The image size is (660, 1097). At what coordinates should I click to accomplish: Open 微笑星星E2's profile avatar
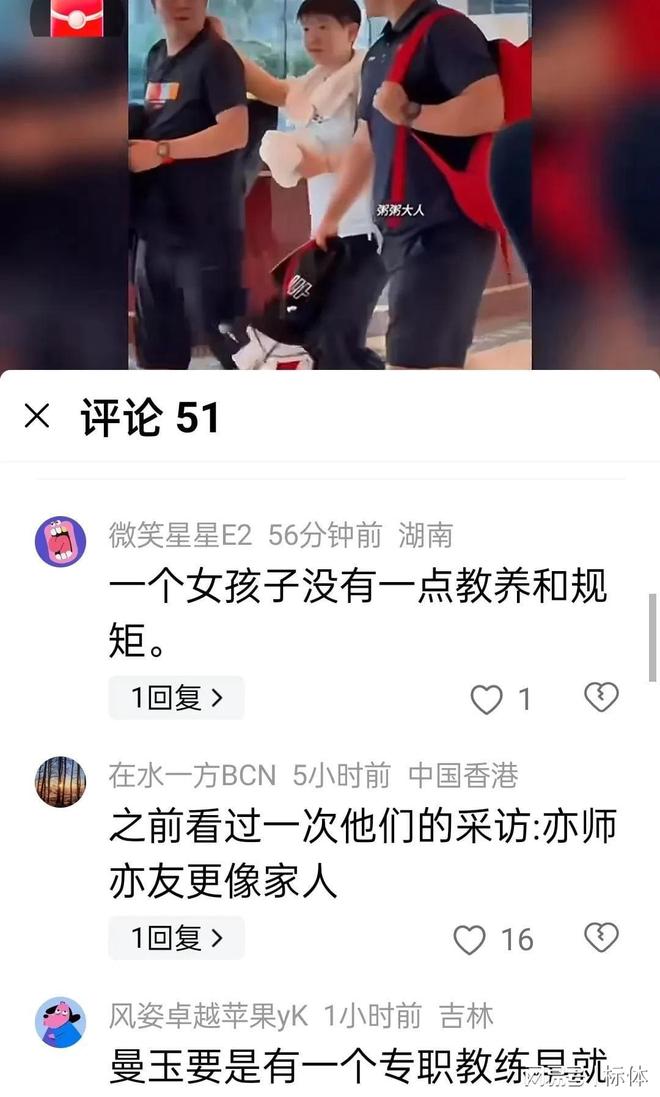[60, 542]
